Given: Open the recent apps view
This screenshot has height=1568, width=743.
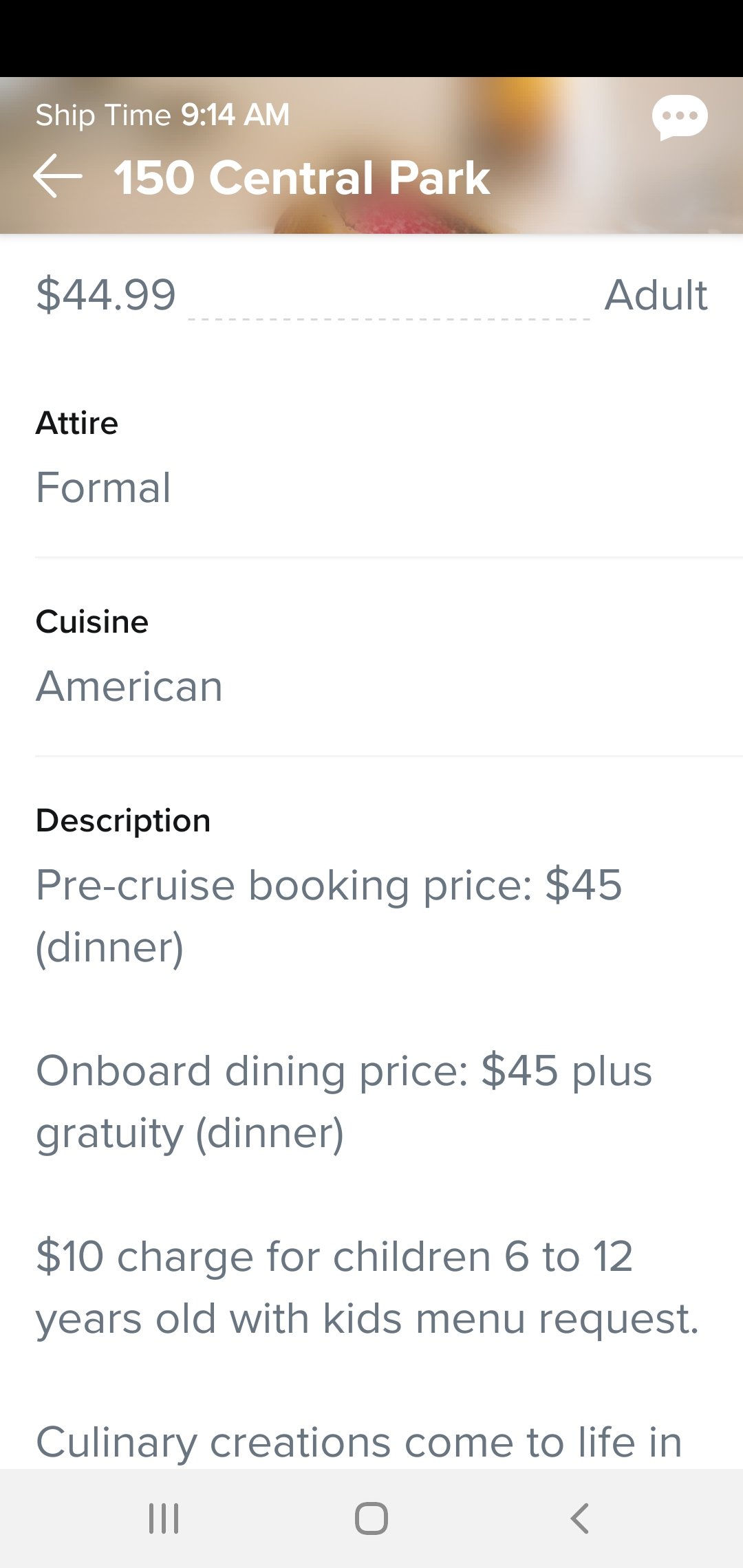Looking at the screenshot, I should click(164, 1518).
